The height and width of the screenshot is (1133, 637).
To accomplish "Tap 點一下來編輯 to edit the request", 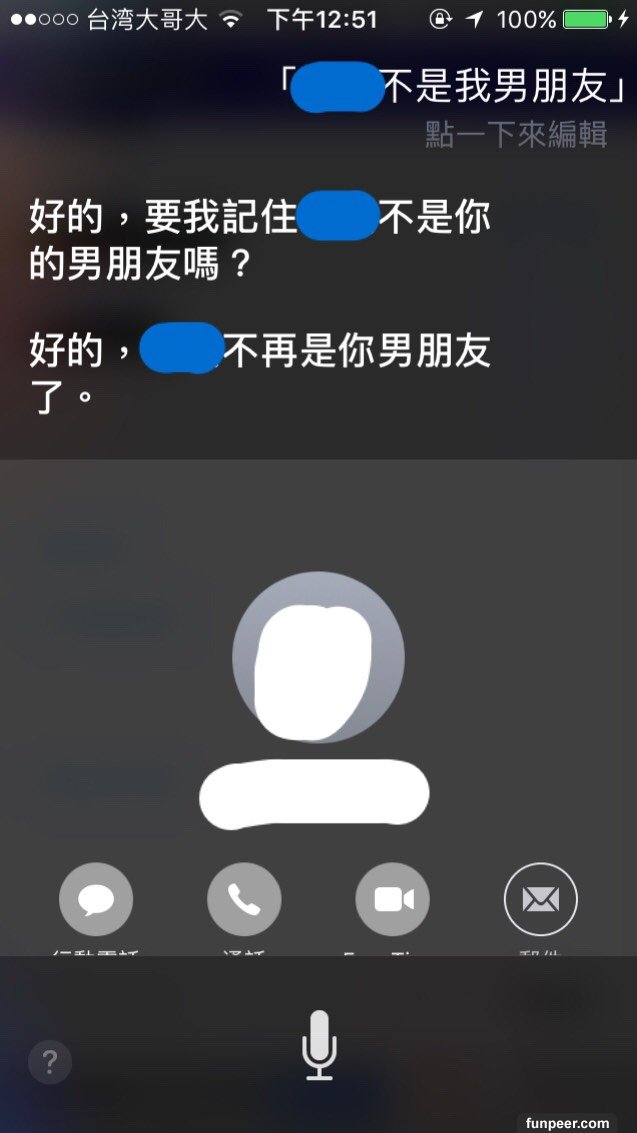I will (x=516, y=135).
